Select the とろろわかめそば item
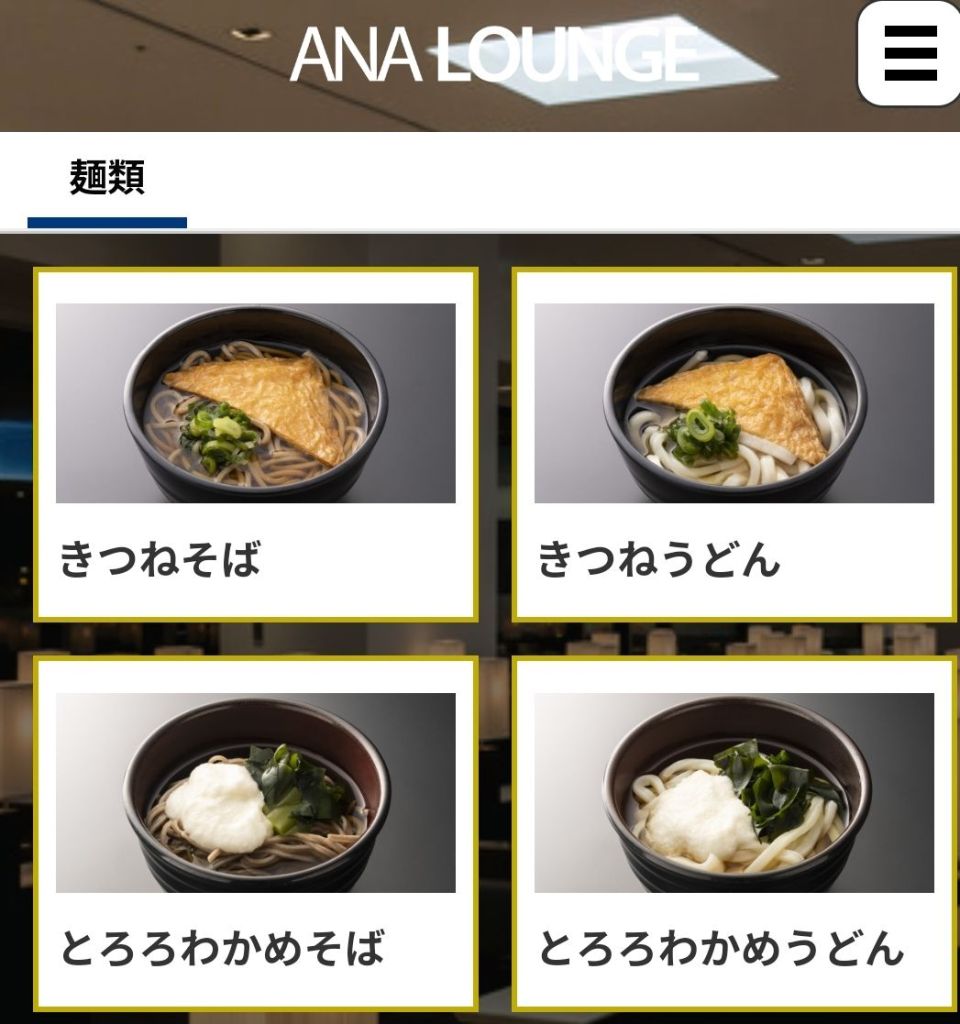 (x=255, y=833)
